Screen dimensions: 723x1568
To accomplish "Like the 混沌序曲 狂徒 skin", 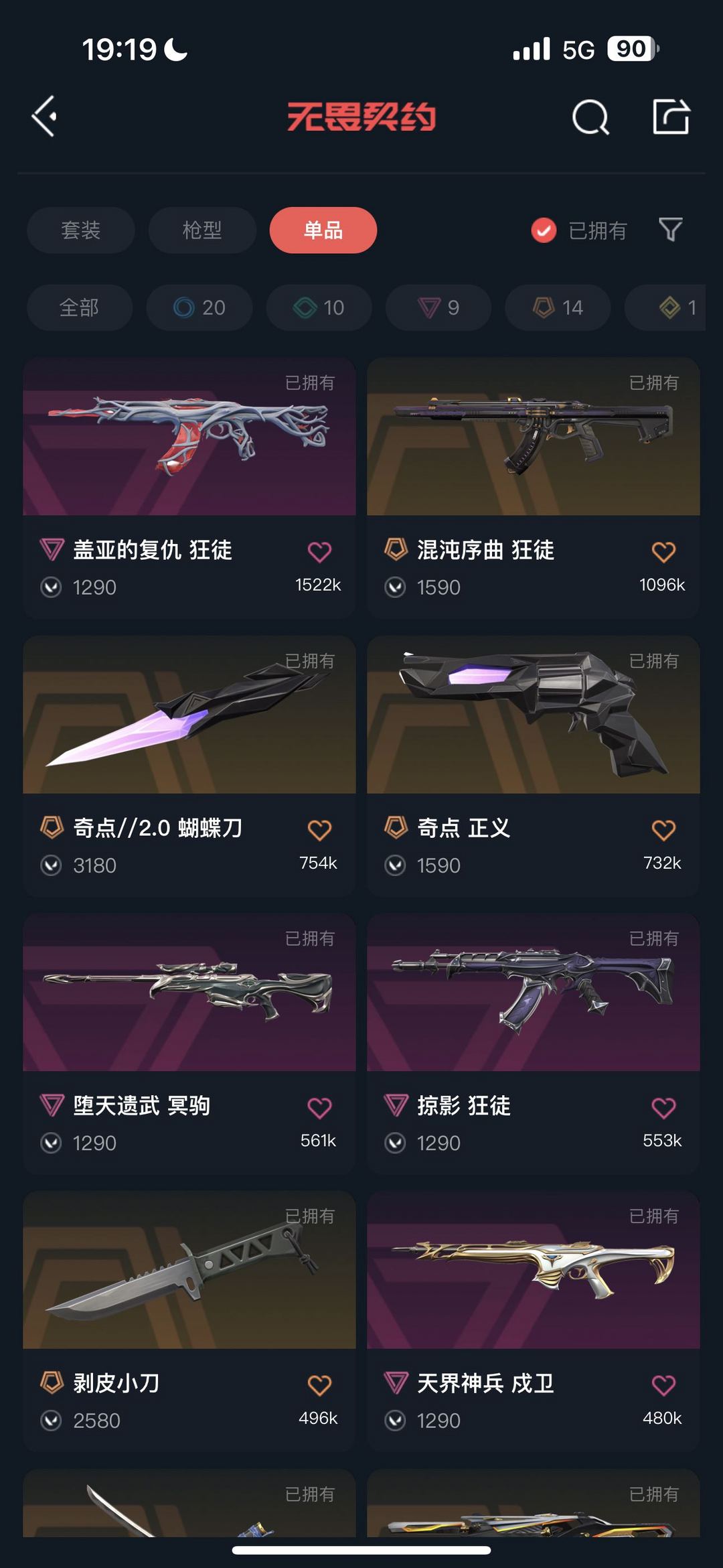I will pos(663,552).
